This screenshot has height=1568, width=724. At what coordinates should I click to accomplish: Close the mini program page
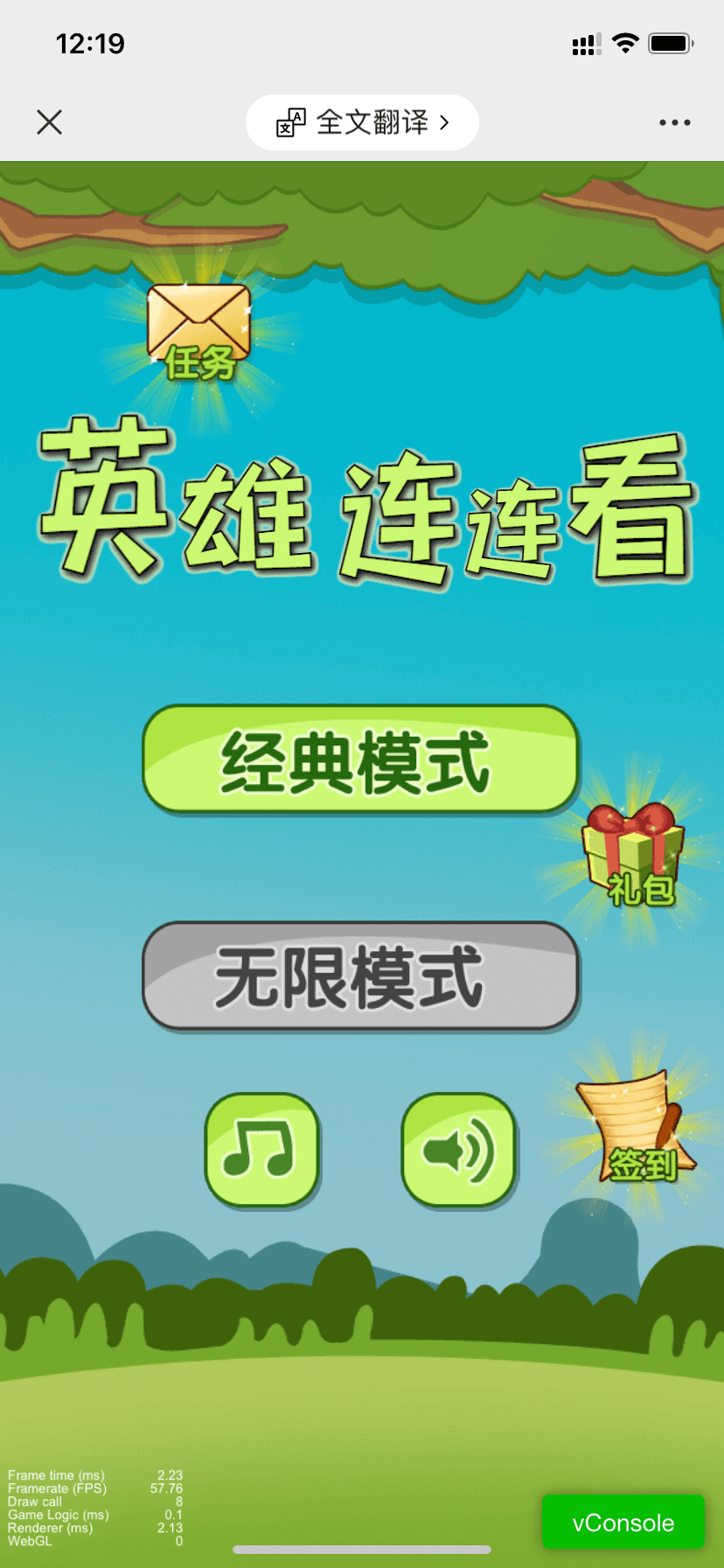tap(50, 122)
